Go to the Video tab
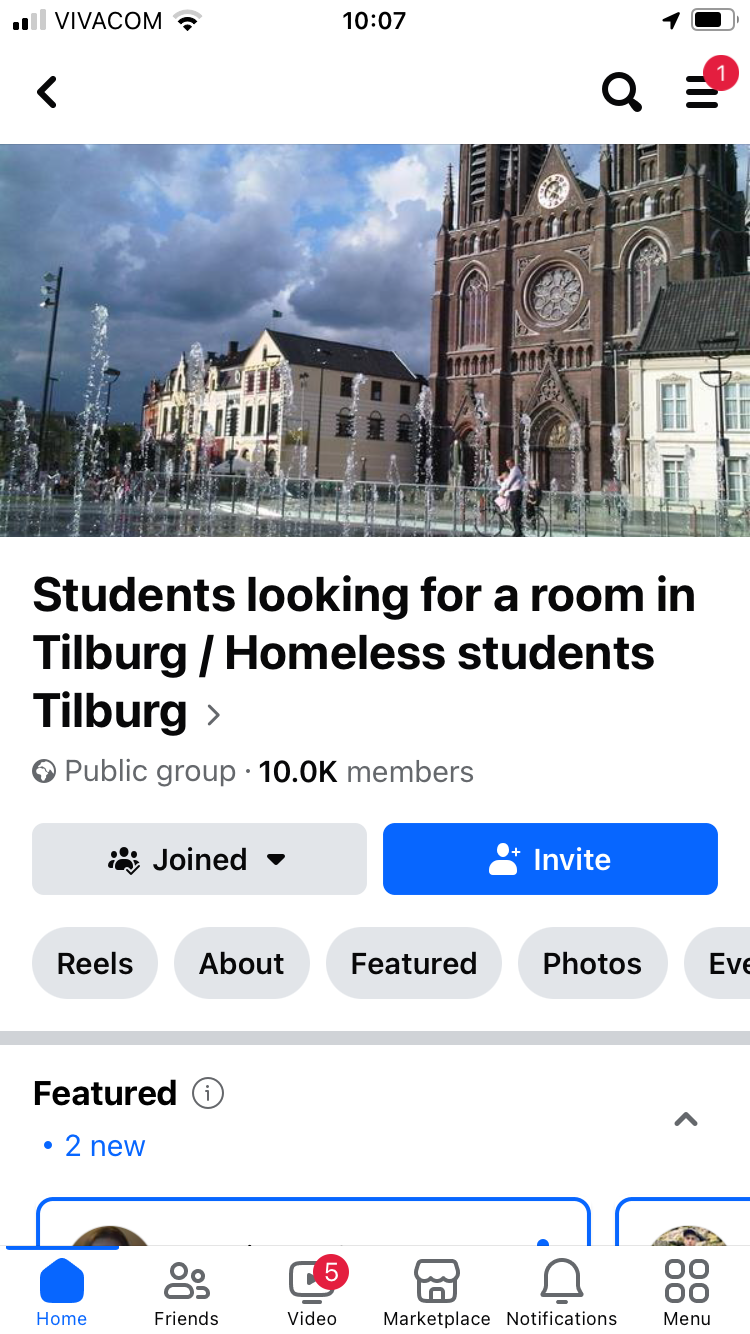 point(312,1293)
